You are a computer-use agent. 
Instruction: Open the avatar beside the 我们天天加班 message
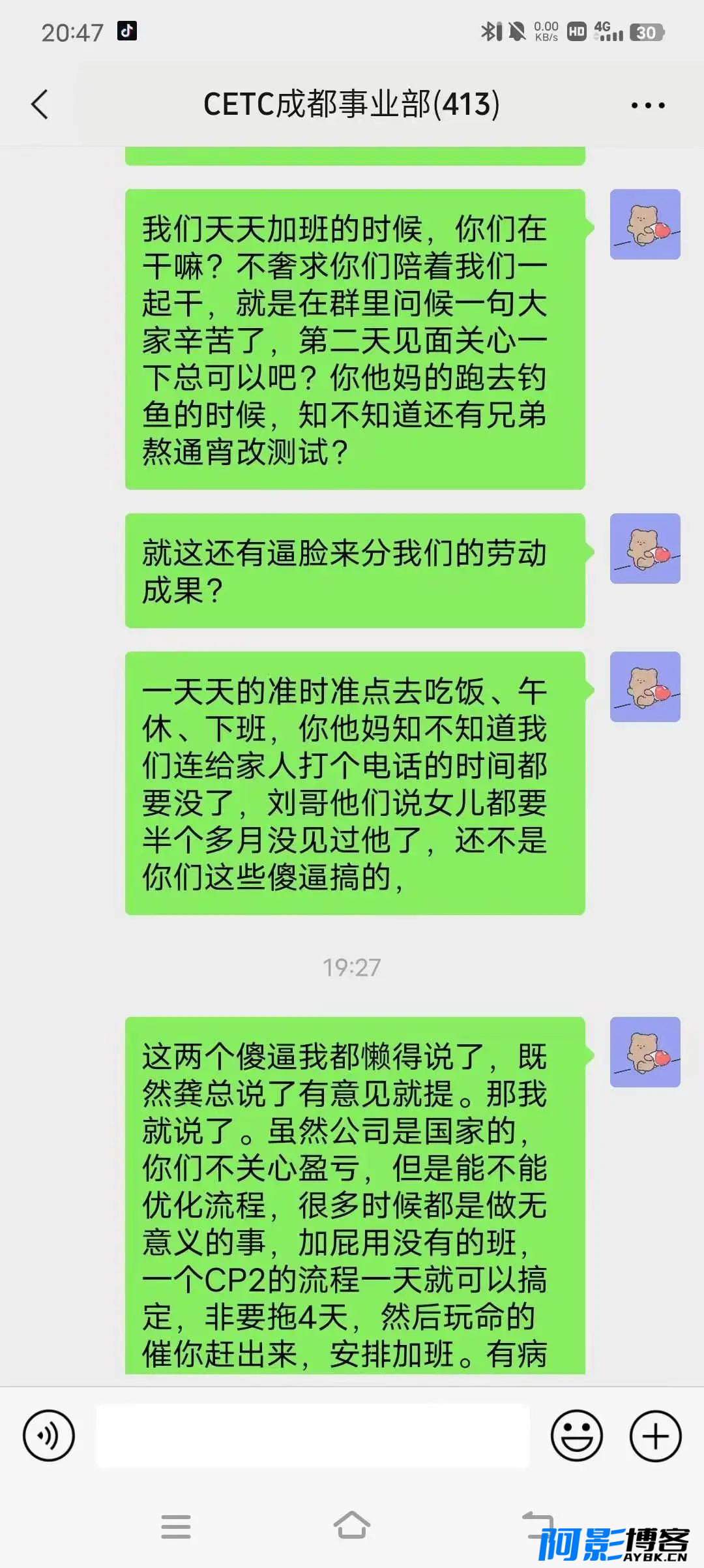tap(645, 224)
